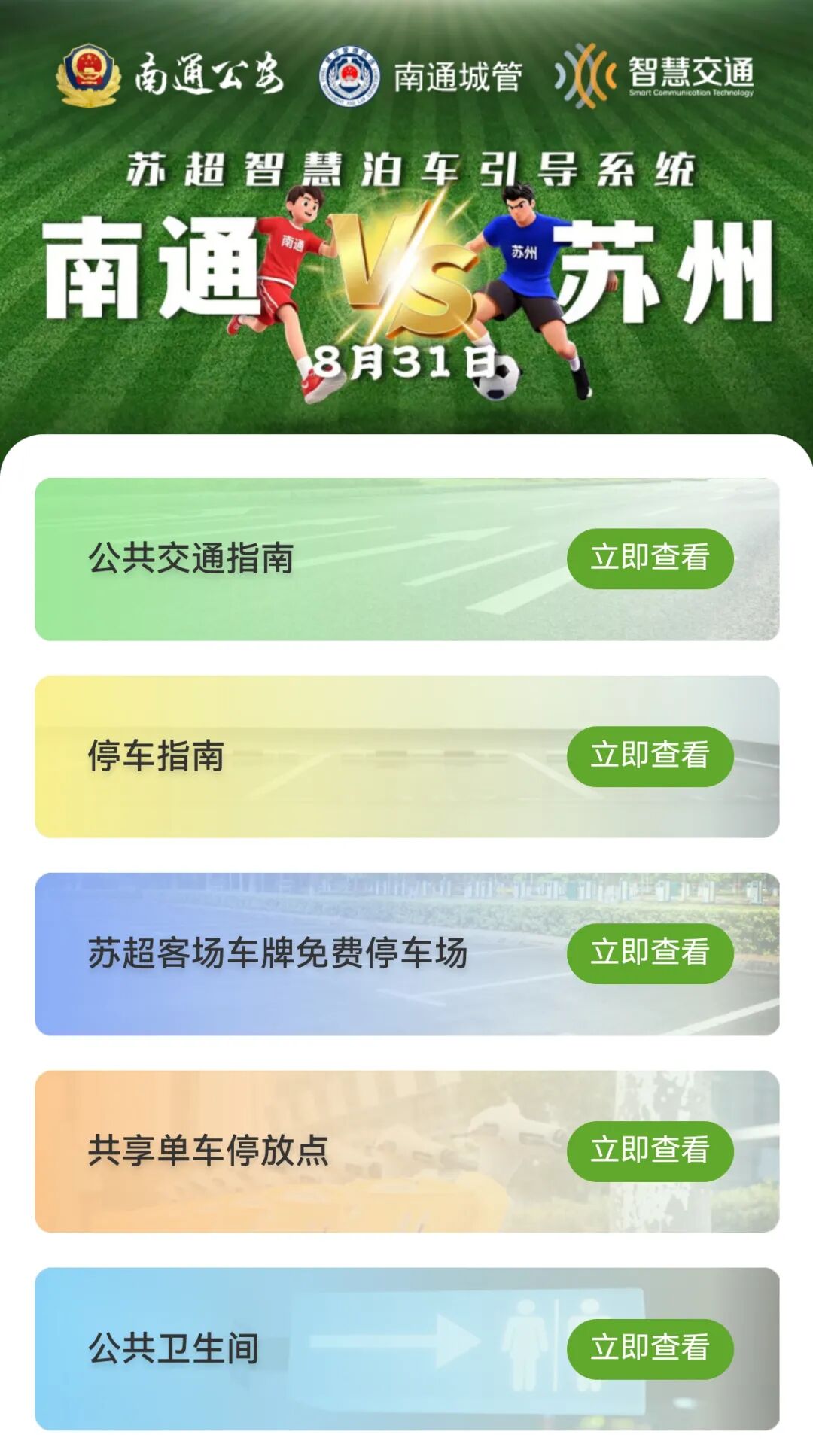
Task: Tap 立即查看 for 公共交通指南
Action: pyautogui.click(x=650, y=558)
